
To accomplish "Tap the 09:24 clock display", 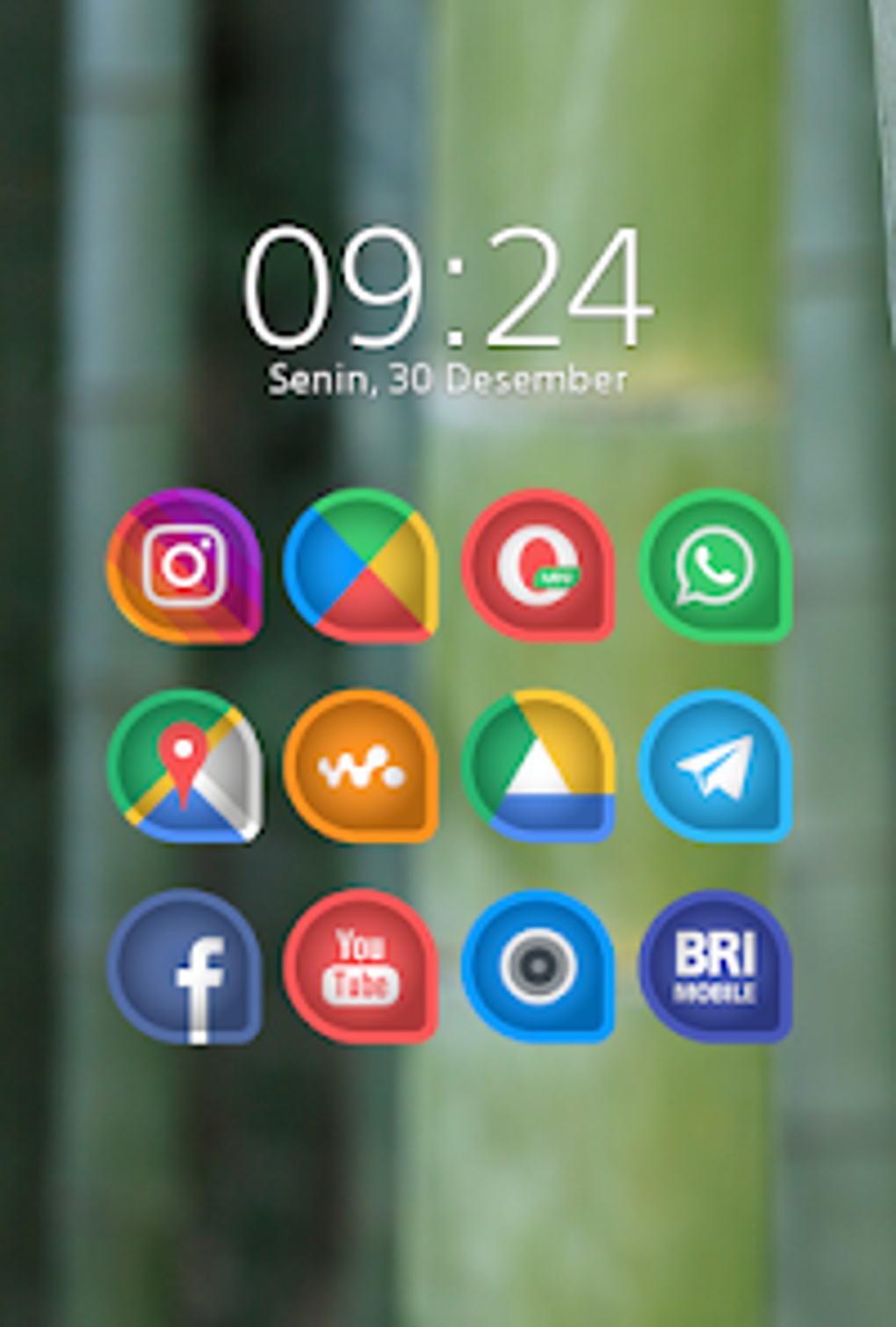I will click(448, 286).
